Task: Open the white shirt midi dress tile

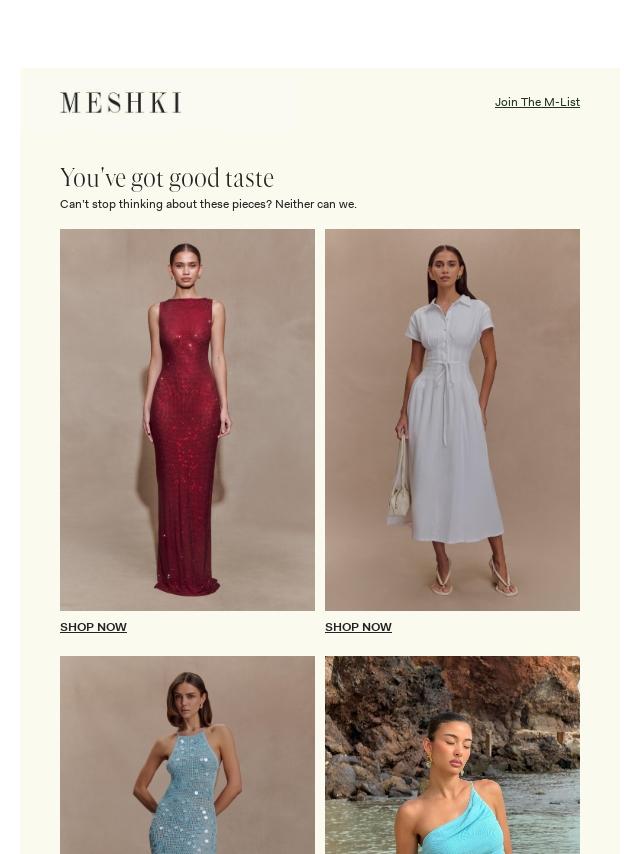Action: 452,419
